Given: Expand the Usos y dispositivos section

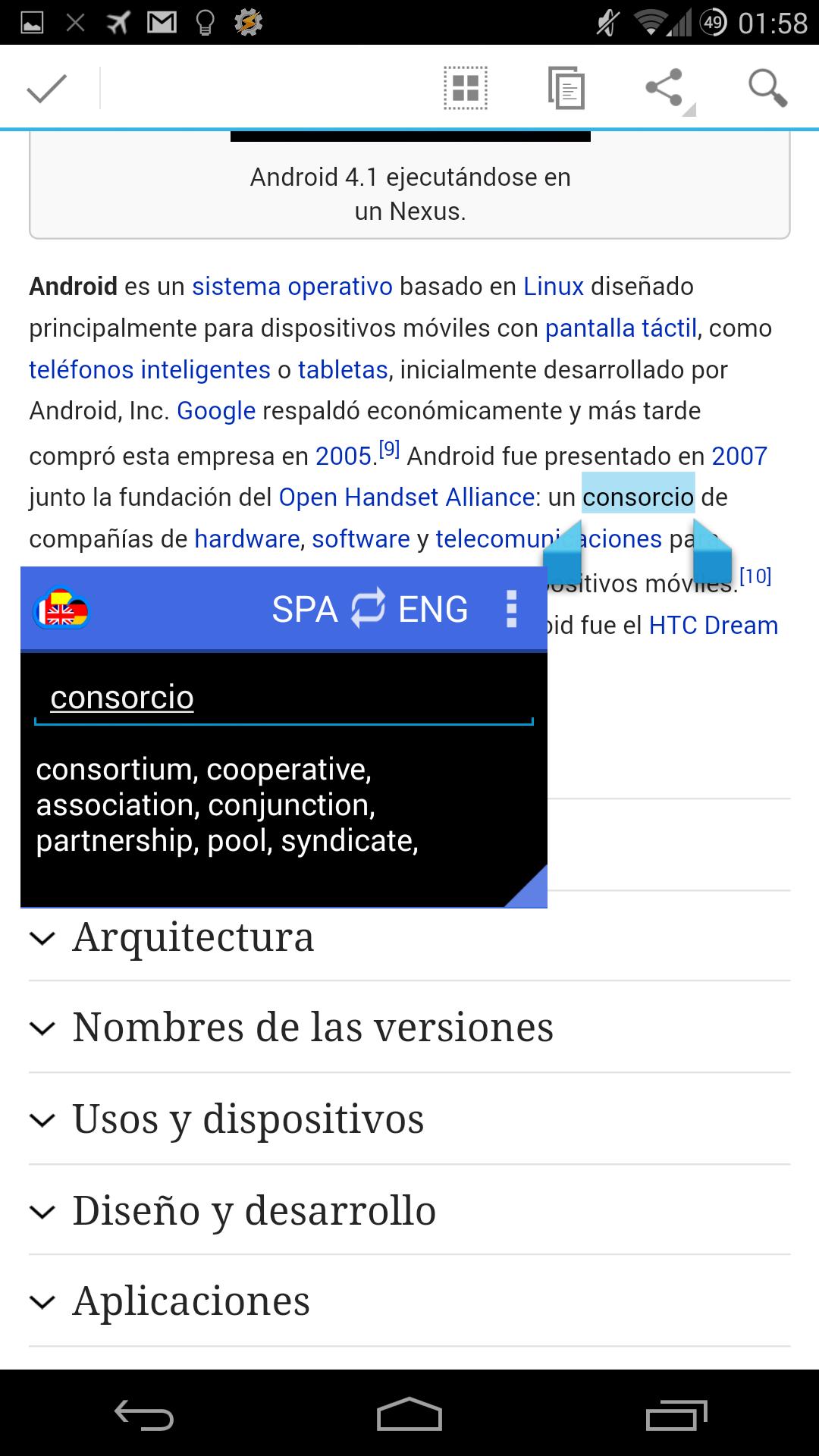Looking at the screenshot, I should coord(248,1119).
